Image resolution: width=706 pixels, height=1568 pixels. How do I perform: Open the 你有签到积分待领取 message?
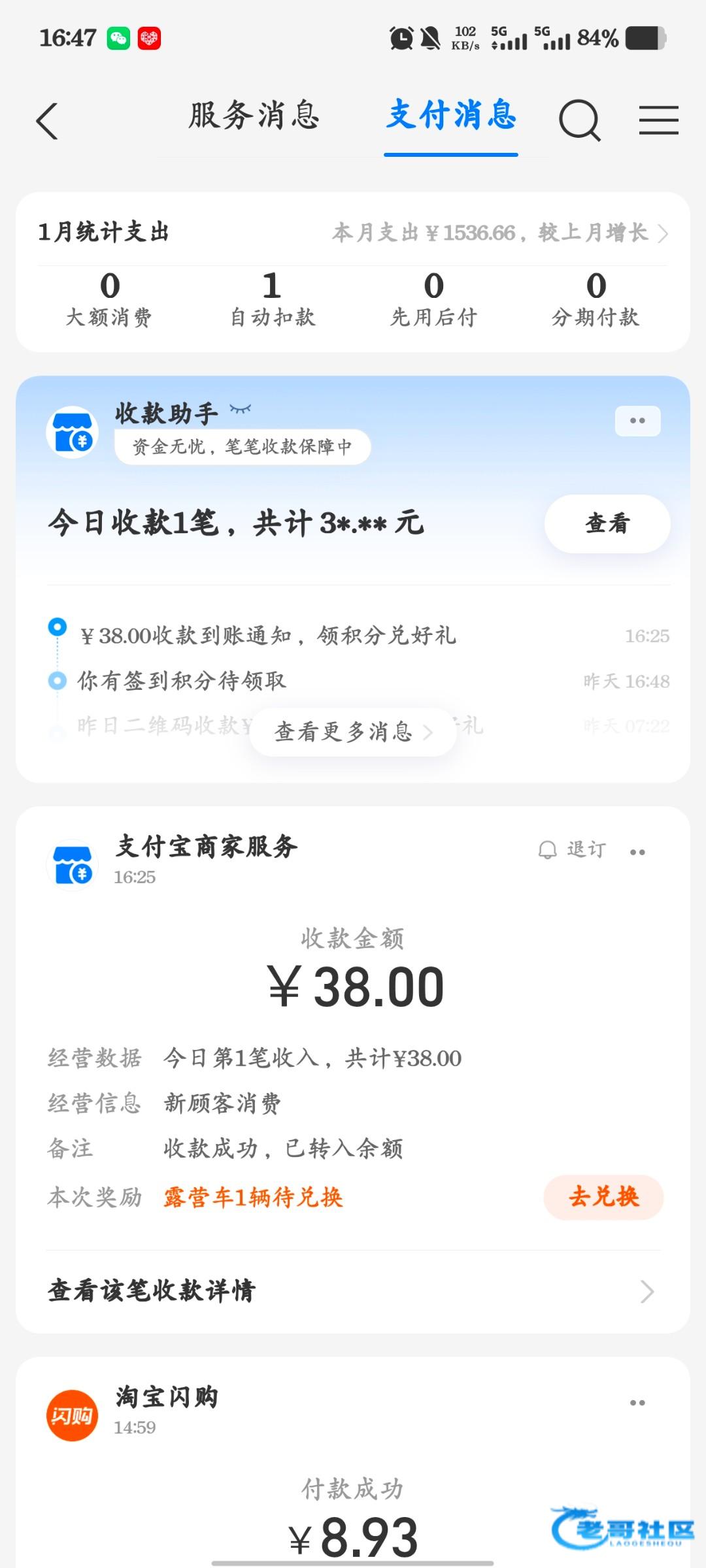pyautogui.click(x=182, y=681)
